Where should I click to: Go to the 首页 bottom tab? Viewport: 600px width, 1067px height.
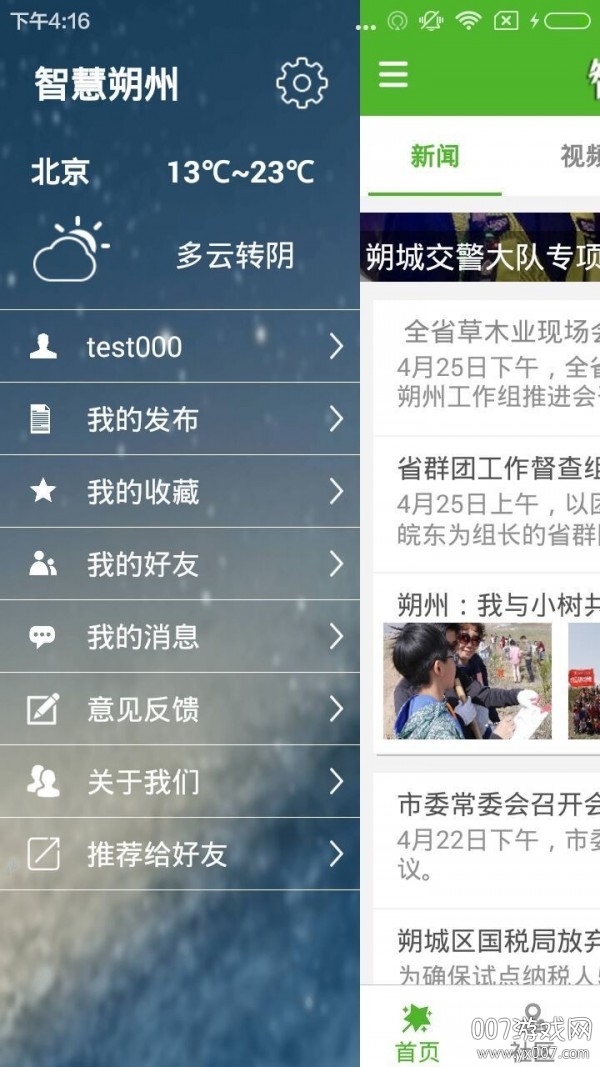[x=417, y=1033]
